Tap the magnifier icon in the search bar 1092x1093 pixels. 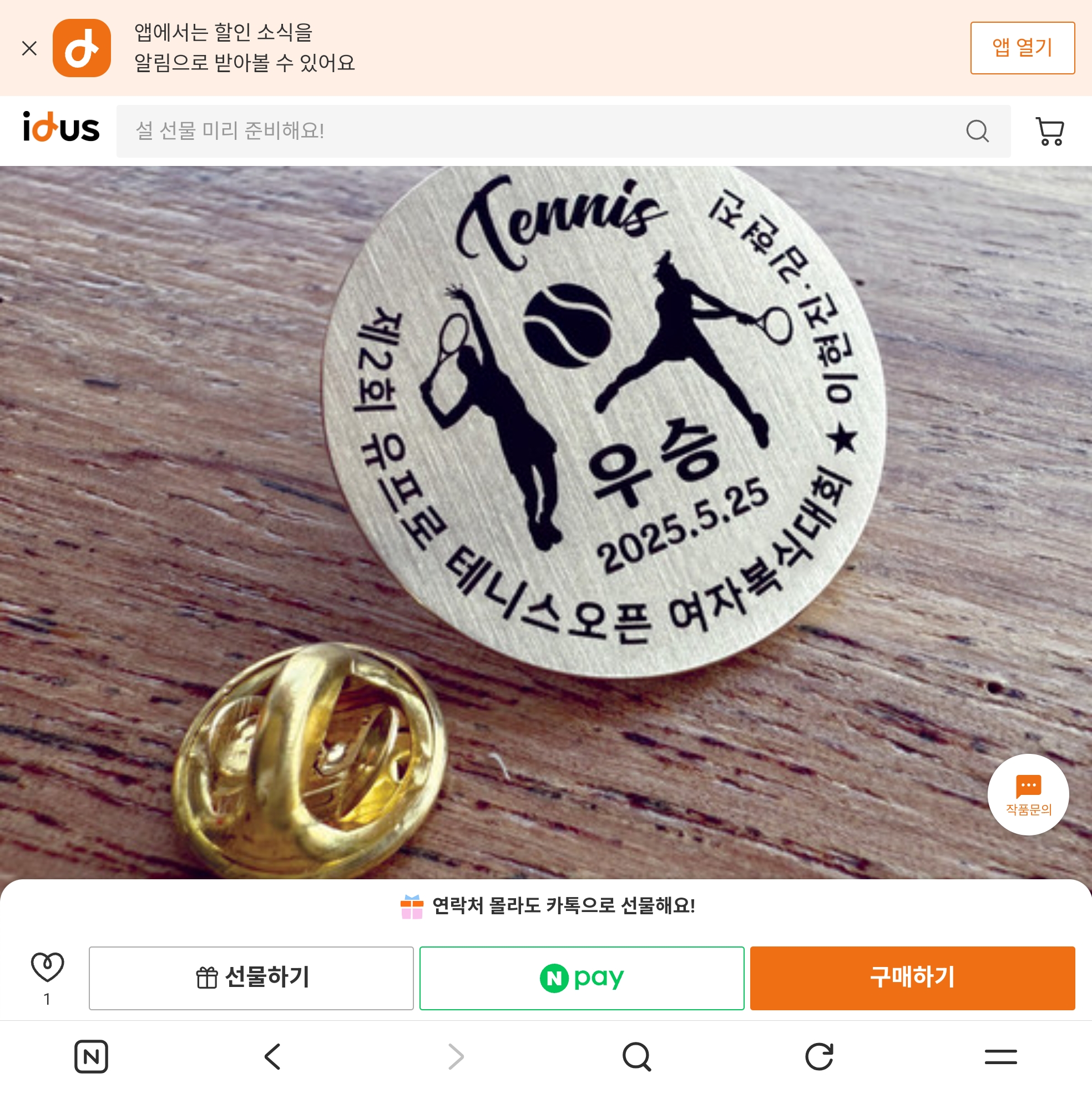pos(978,131)
